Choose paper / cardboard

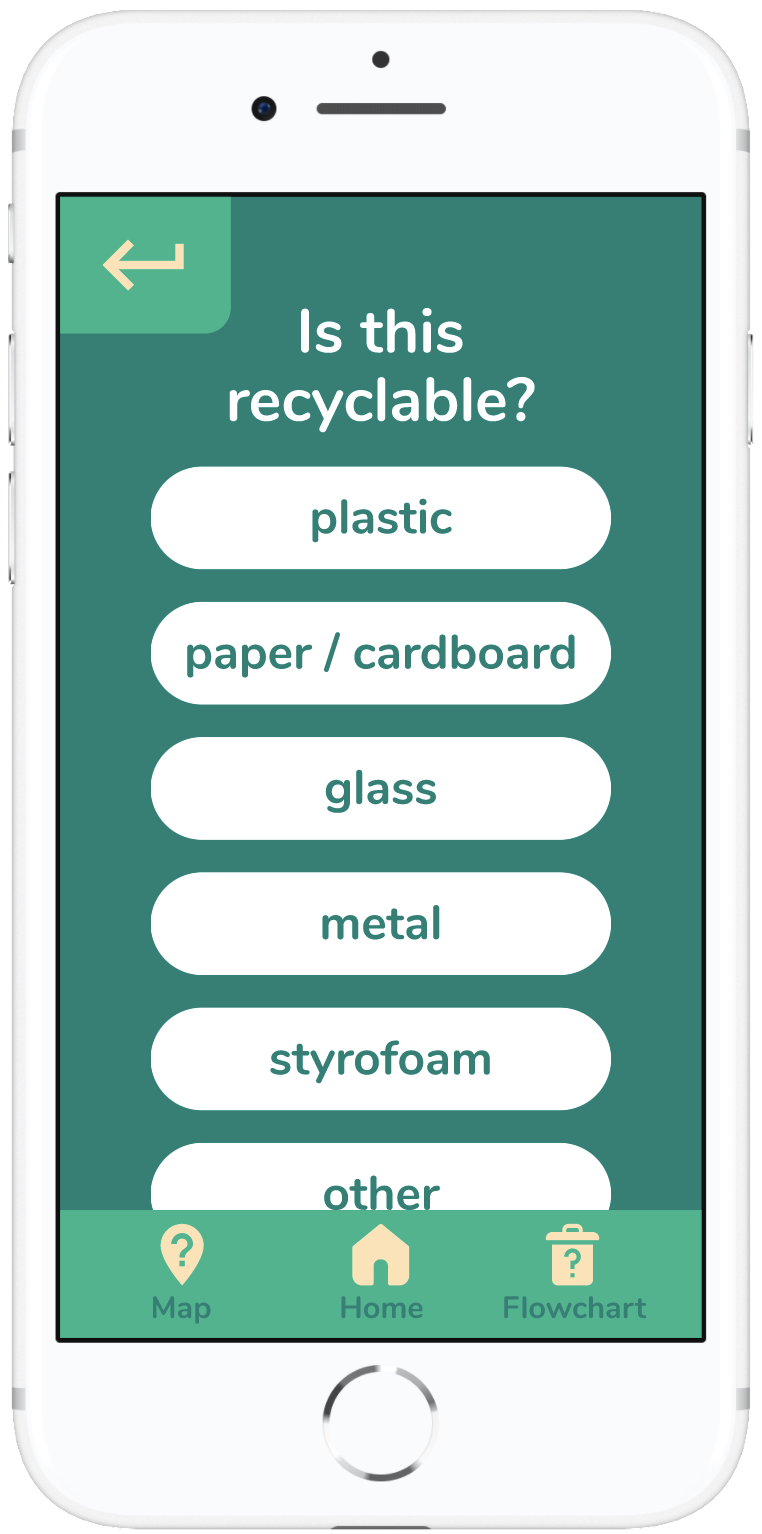pos(381,653)
